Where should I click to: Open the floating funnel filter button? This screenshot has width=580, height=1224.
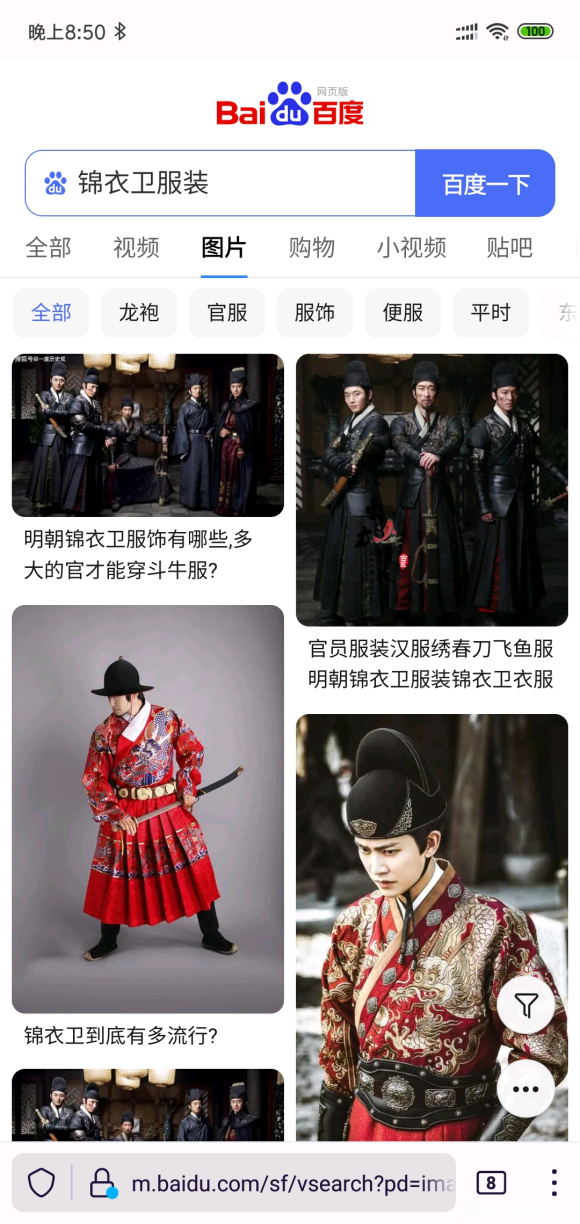526,1006
